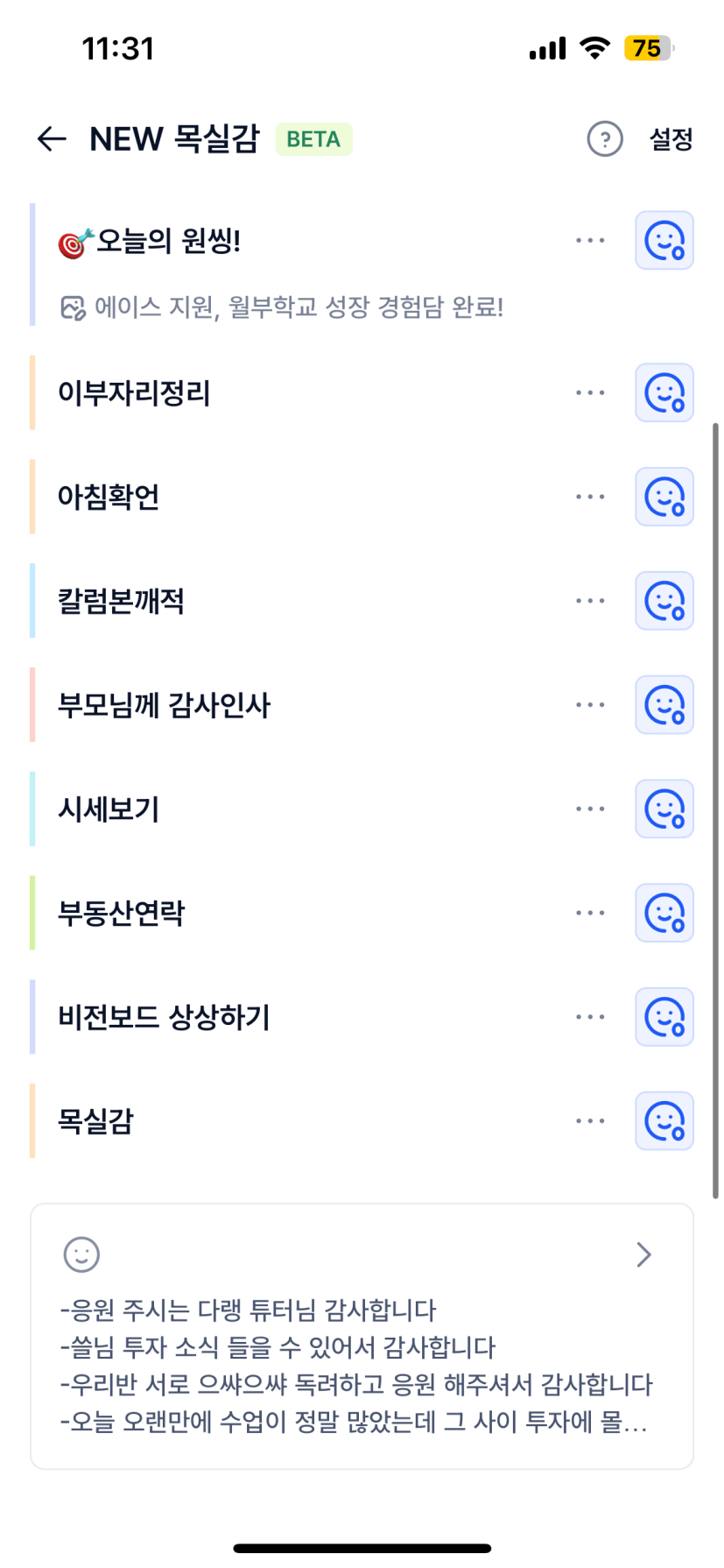
Task: Open the 아침확언 item
Action: (109, 497)
